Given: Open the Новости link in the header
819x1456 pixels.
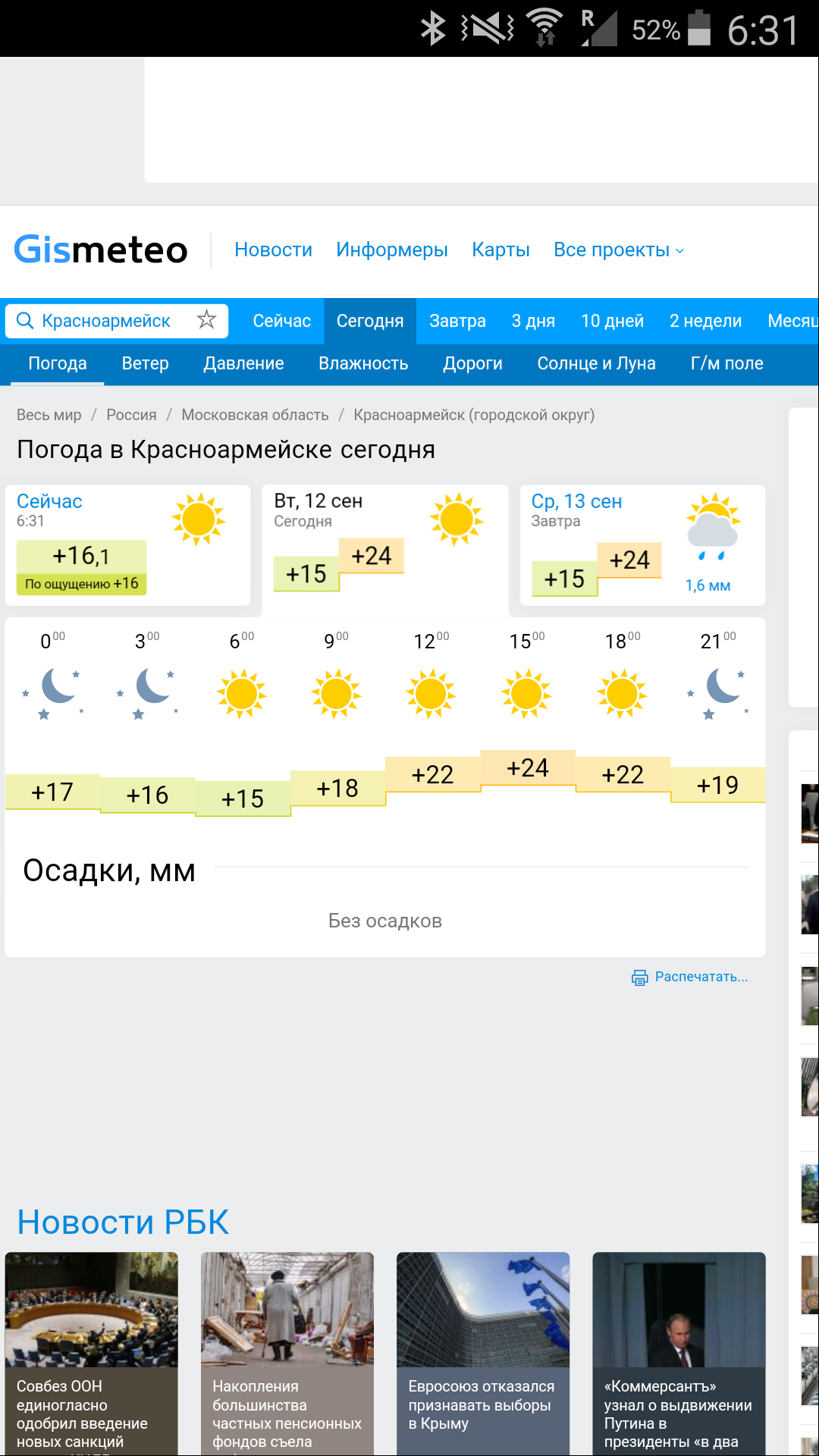Looking at the screenshot, I should coord(273,249).
